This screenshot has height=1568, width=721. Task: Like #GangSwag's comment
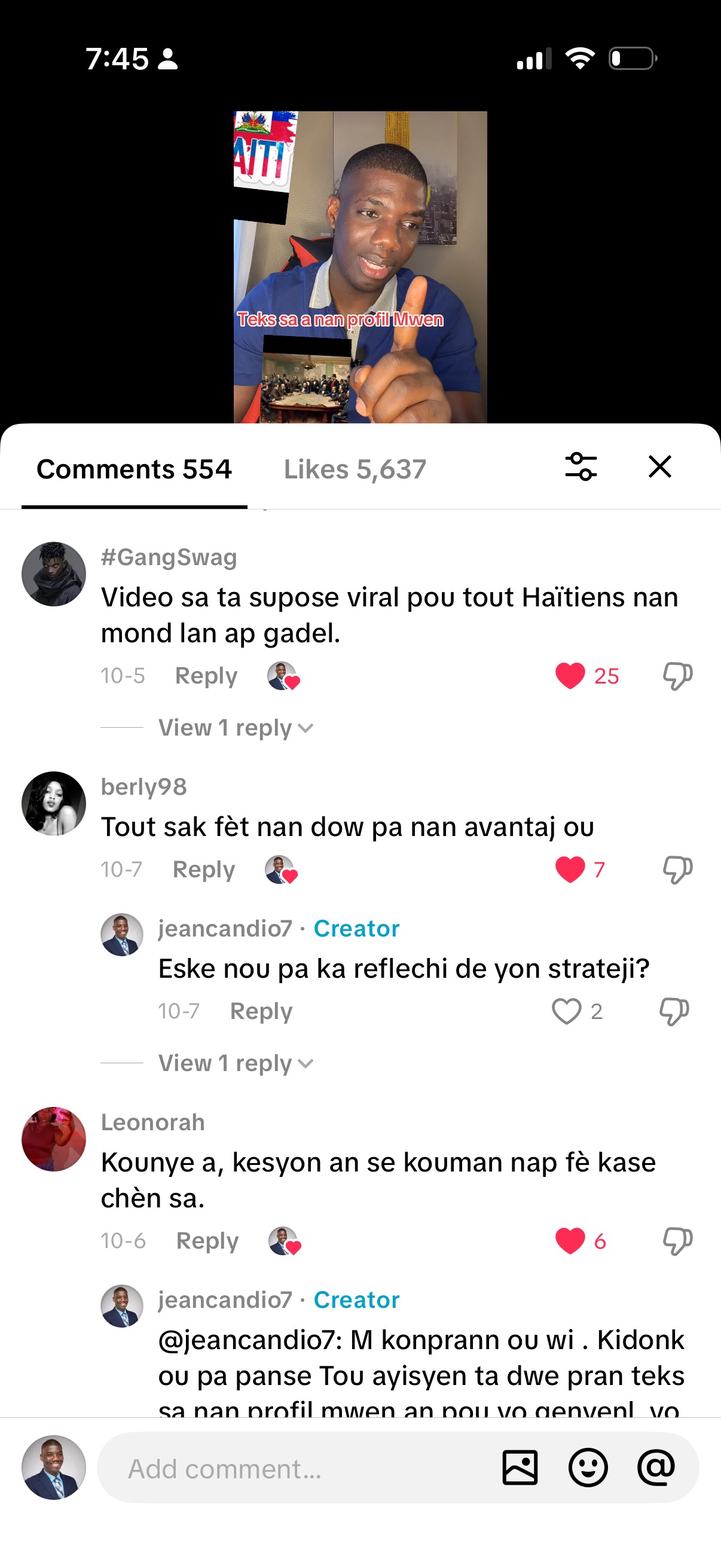click(x=570, y=676)
